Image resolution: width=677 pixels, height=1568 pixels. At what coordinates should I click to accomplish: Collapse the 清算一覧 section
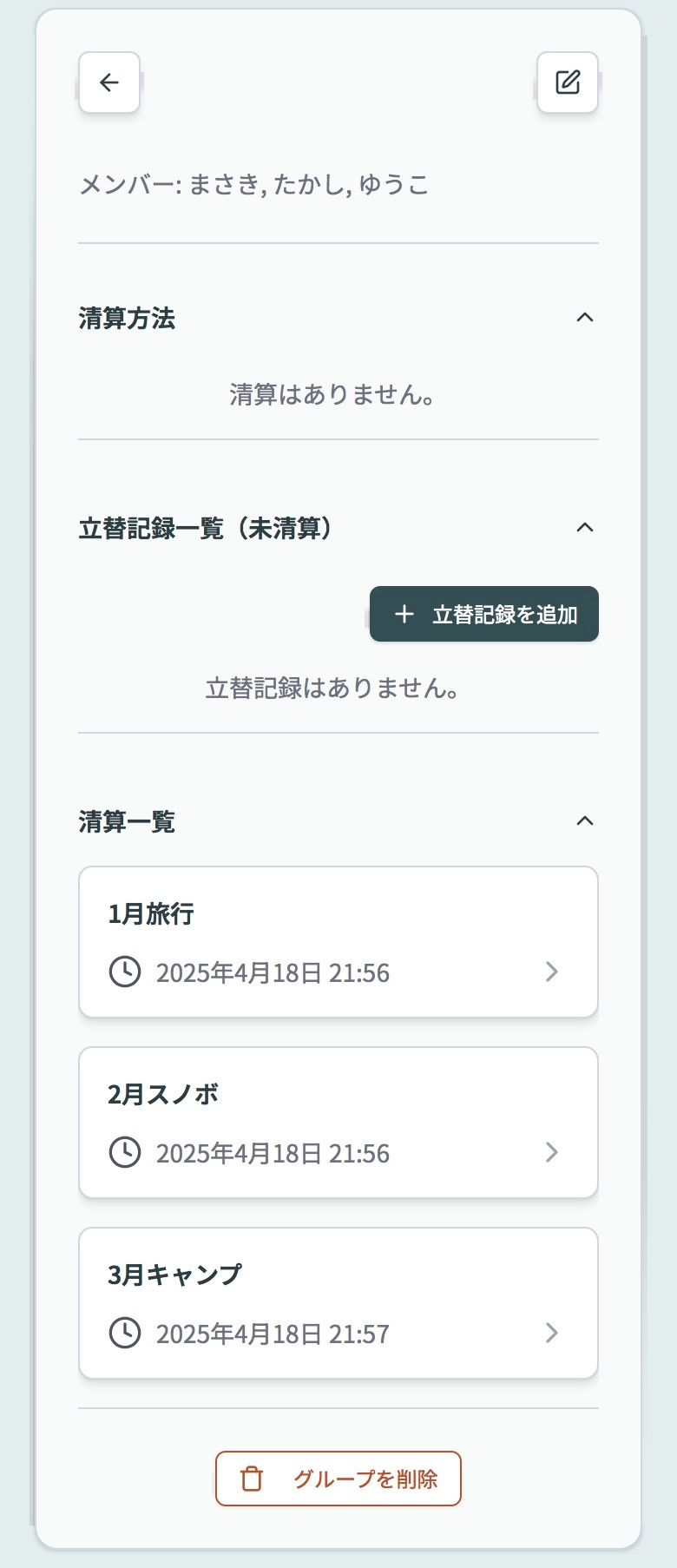586,820
